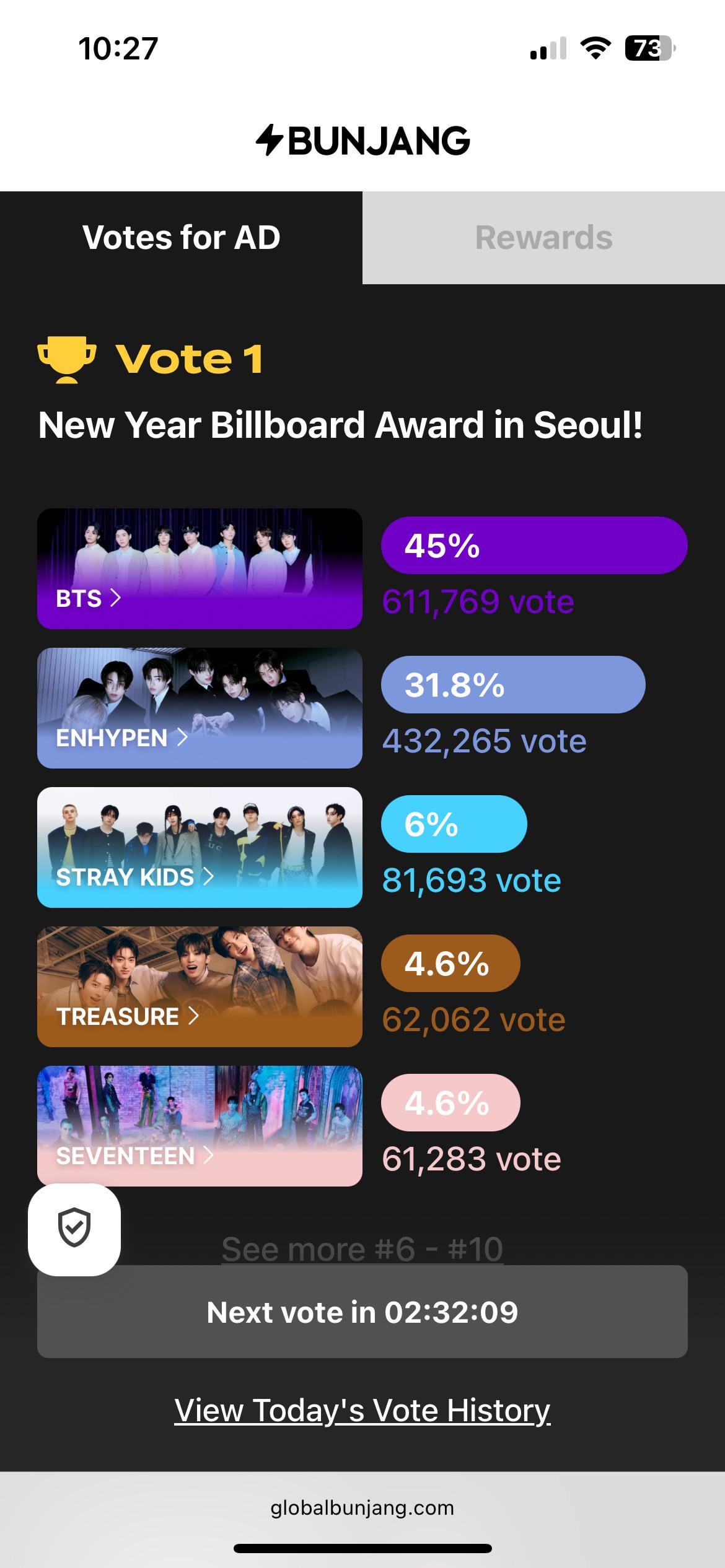Open View Today's Vote History
This screenshot has width=725, height=1568.
[x=362, y=1410]
